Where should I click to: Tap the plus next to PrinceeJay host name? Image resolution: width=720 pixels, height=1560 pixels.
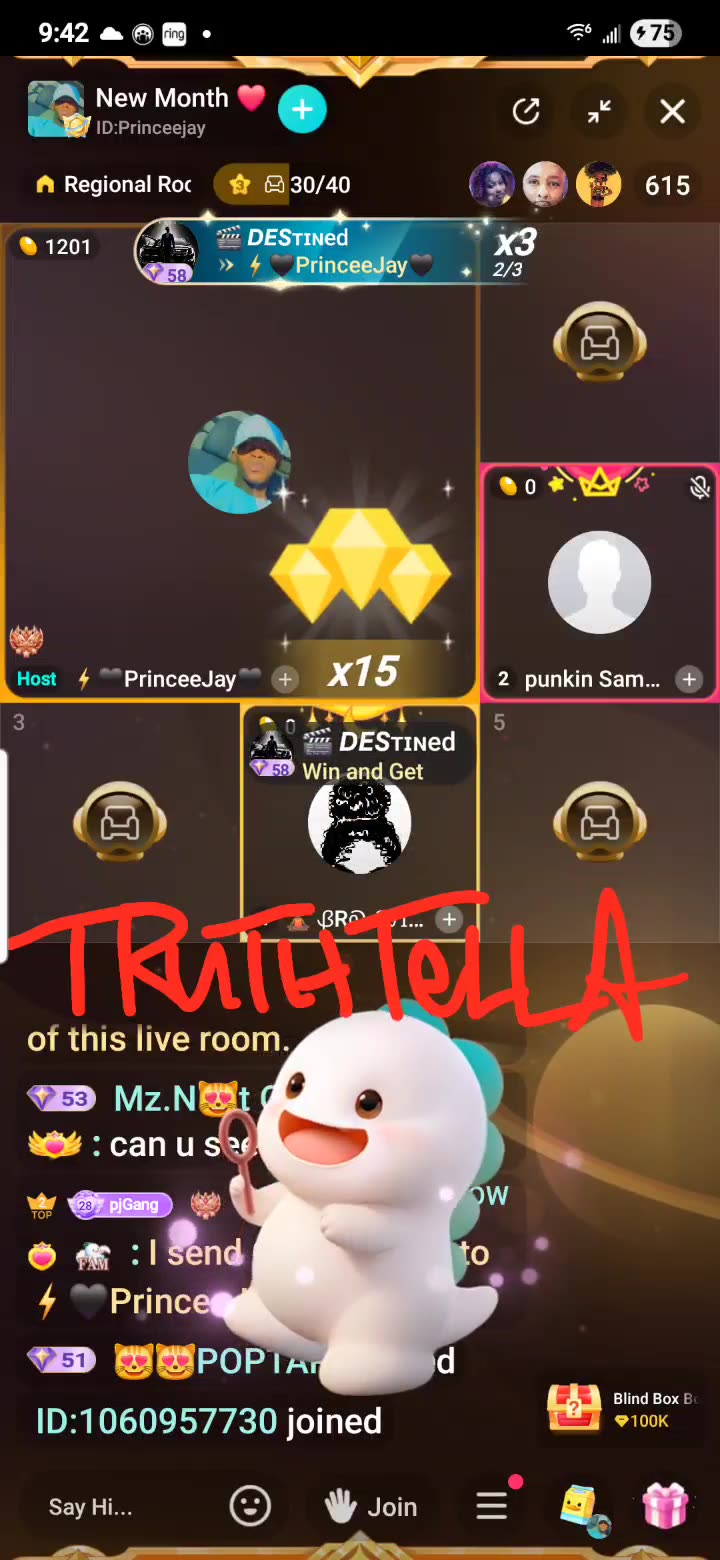pyautogui.click(x=286, y=680)
